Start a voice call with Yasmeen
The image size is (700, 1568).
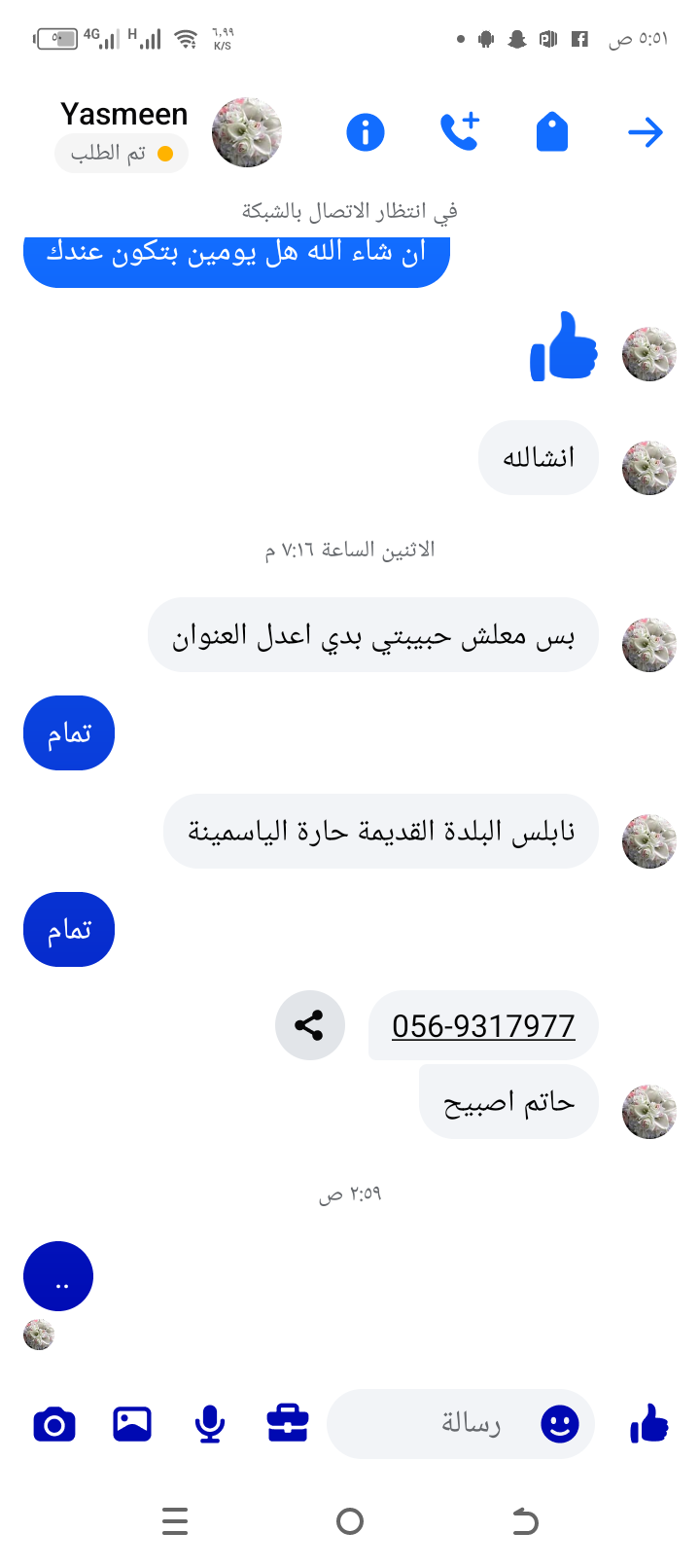[x=459, y=132]
